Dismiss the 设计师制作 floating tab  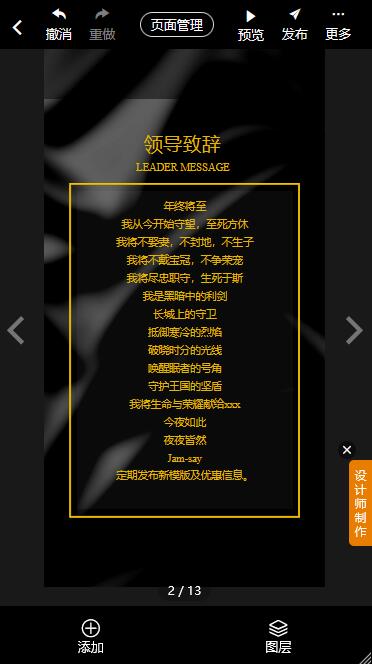(347, 450)
